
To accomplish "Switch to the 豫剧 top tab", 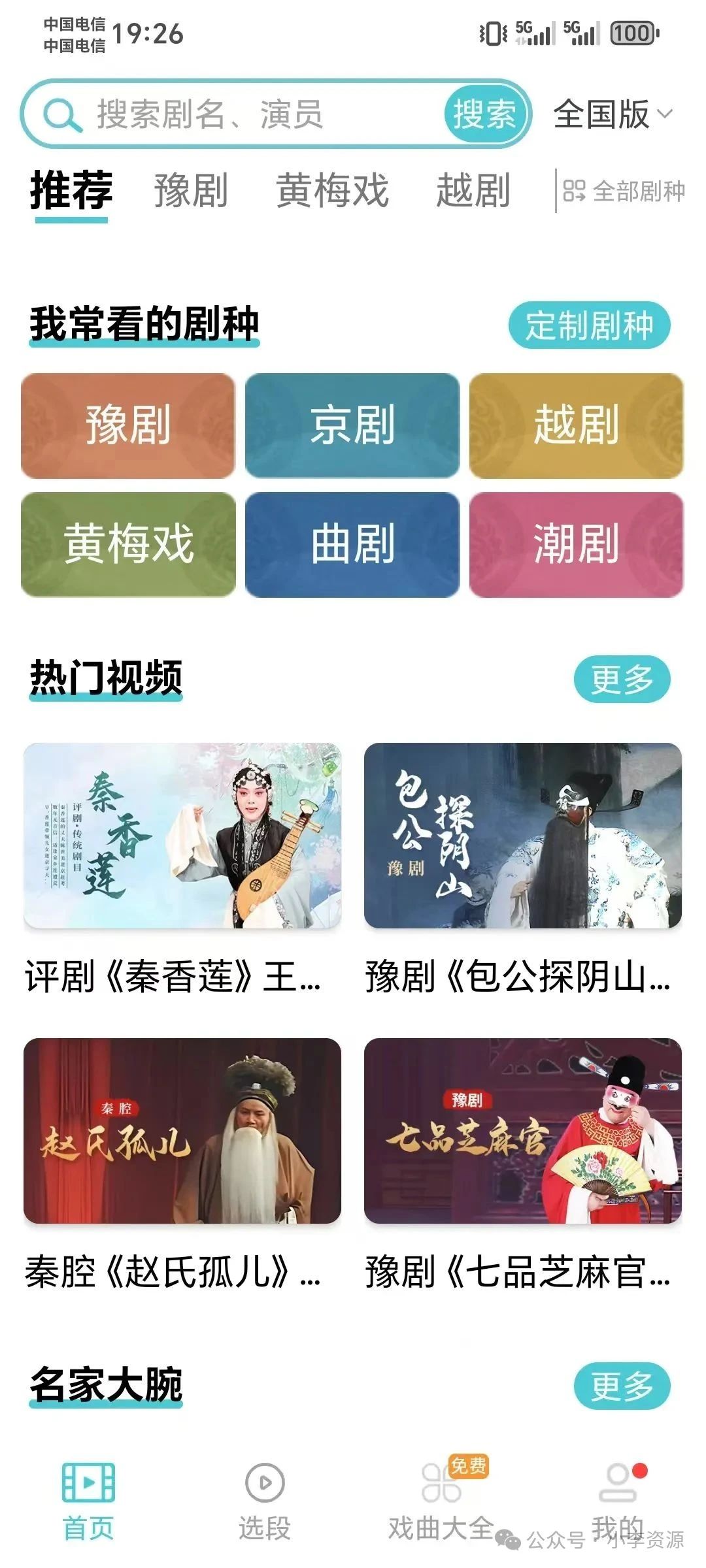I will [x=190, y=190].
